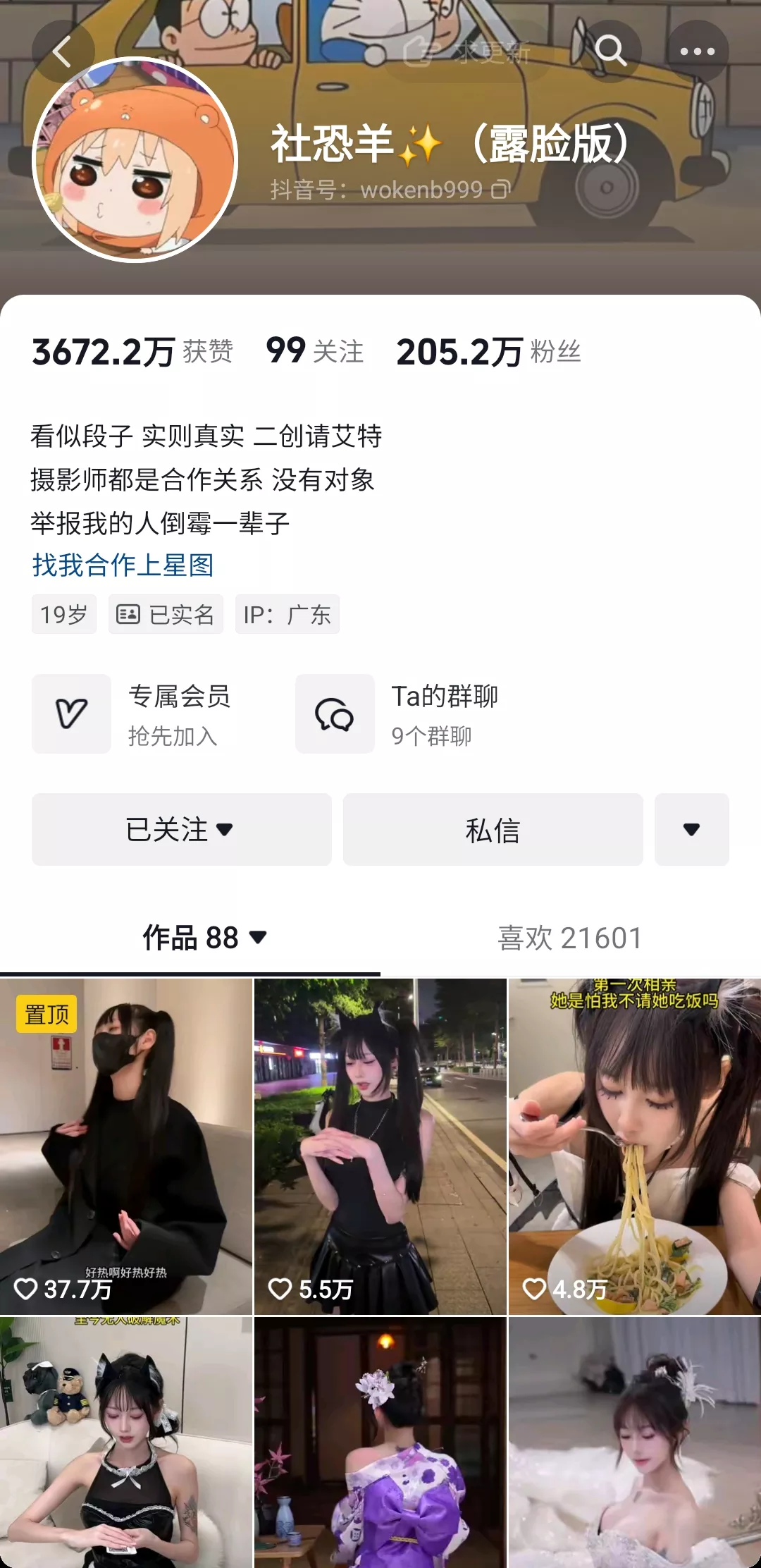Viewport: 761px width, 1568px height.
Task: Open the 99 关注 following list
Action: pyautogui.click(x=314, y=351)
